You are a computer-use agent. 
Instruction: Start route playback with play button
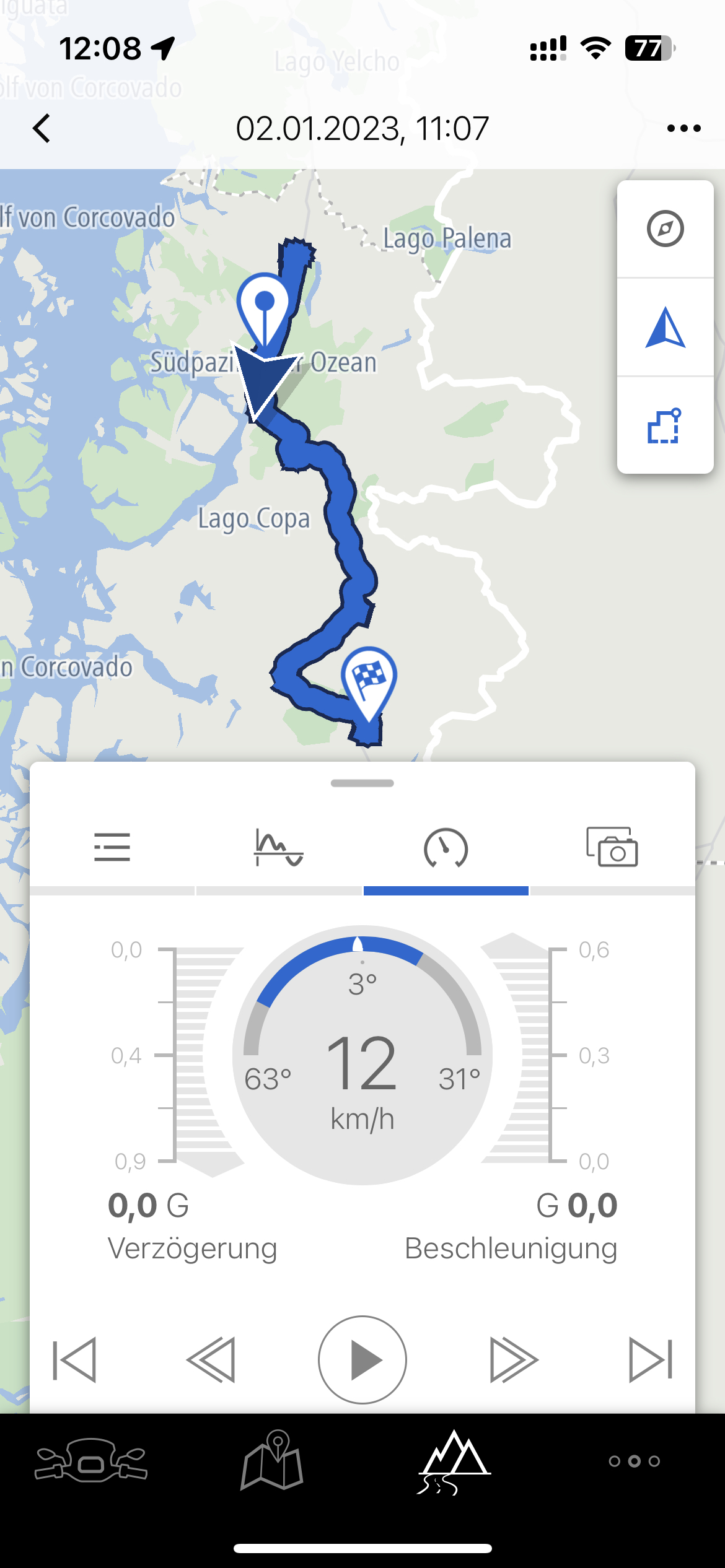click(362, 1359)
